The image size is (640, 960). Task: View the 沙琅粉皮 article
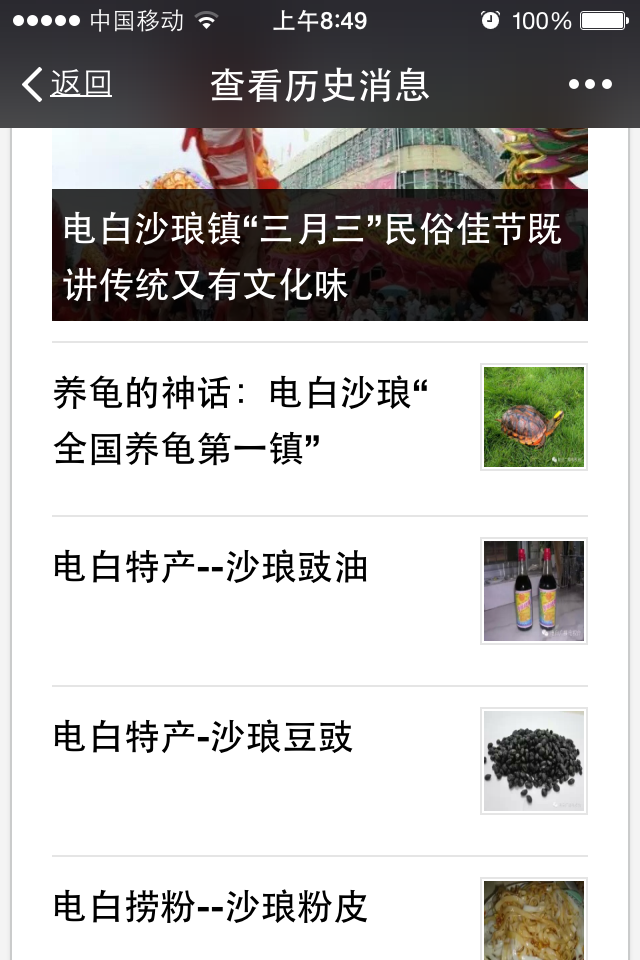tap(211, 907)
